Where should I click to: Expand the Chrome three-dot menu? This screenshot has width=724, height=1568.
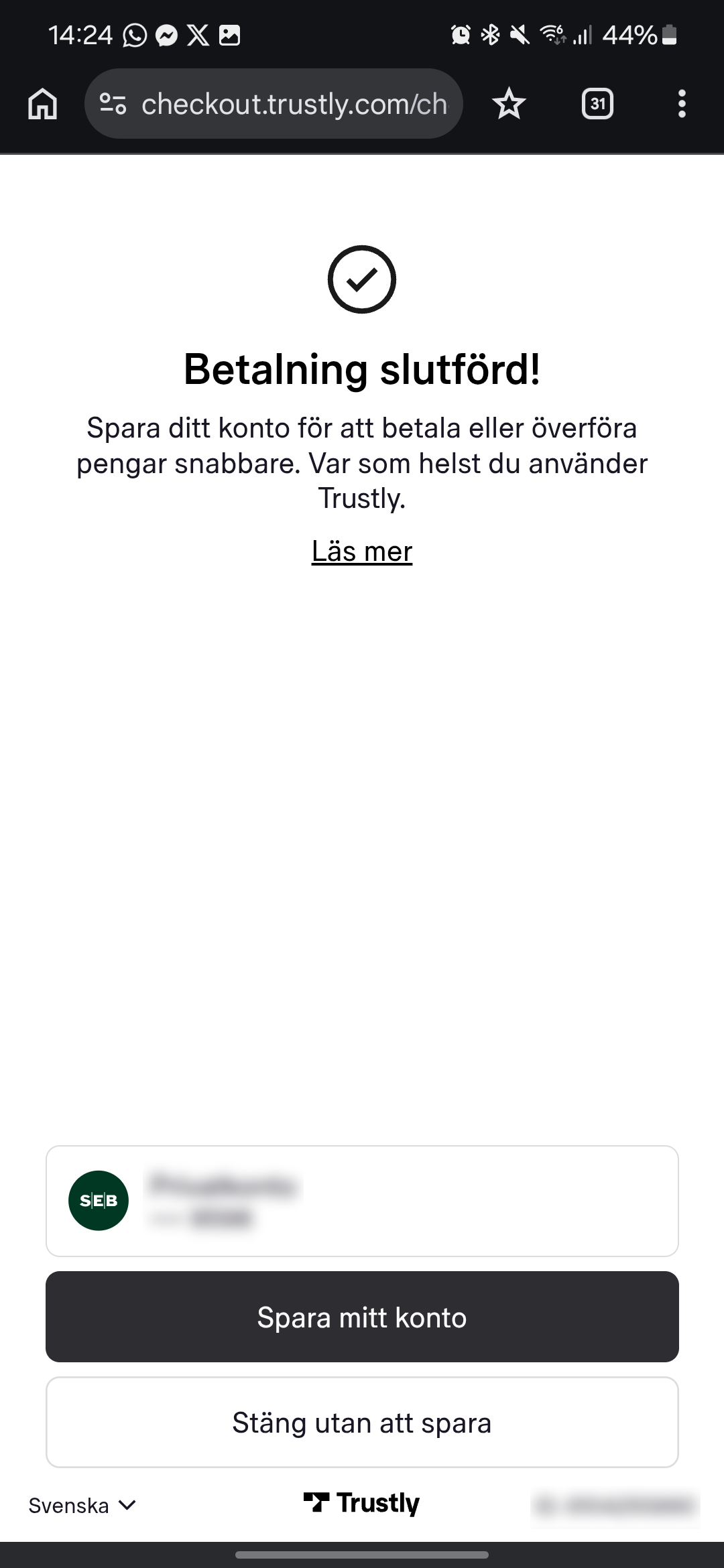[x=682, y=104]
